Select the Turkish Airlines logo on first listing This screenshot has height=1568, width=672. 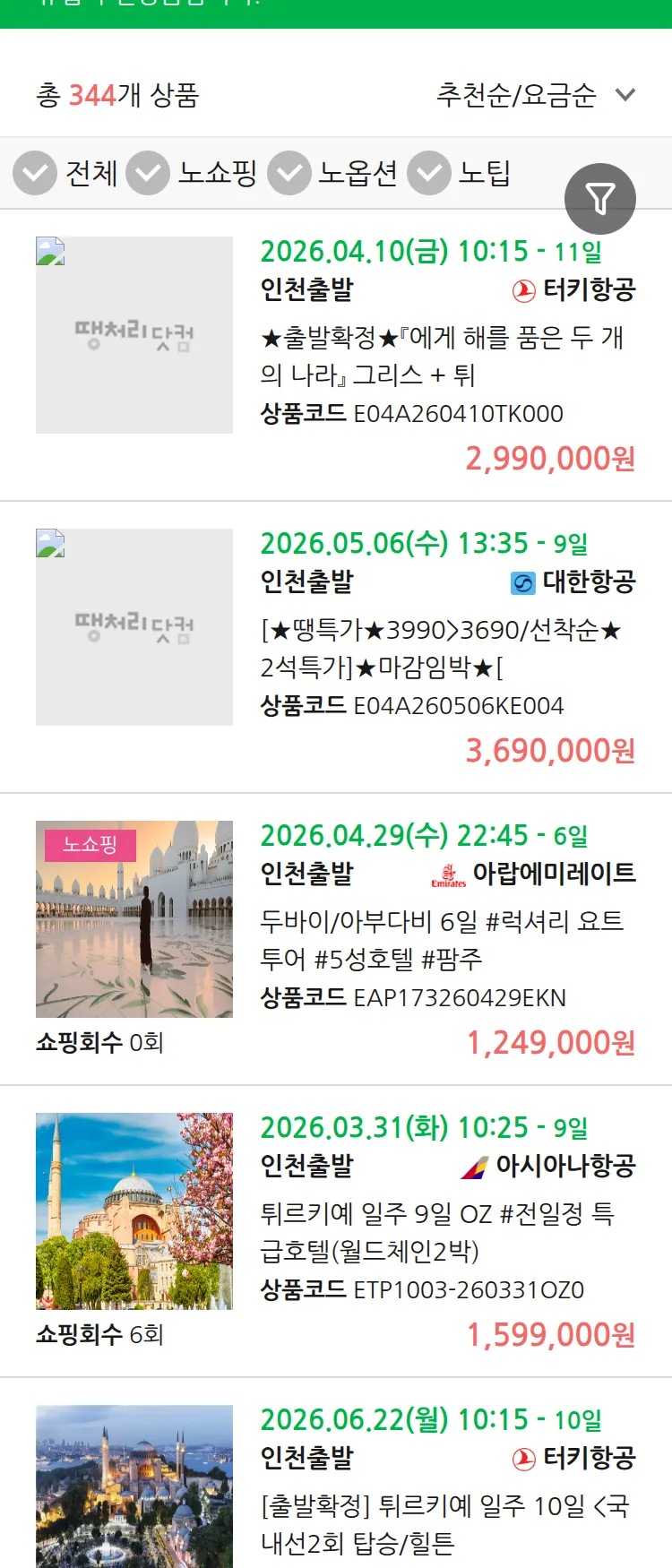click(x=526, y=289)
